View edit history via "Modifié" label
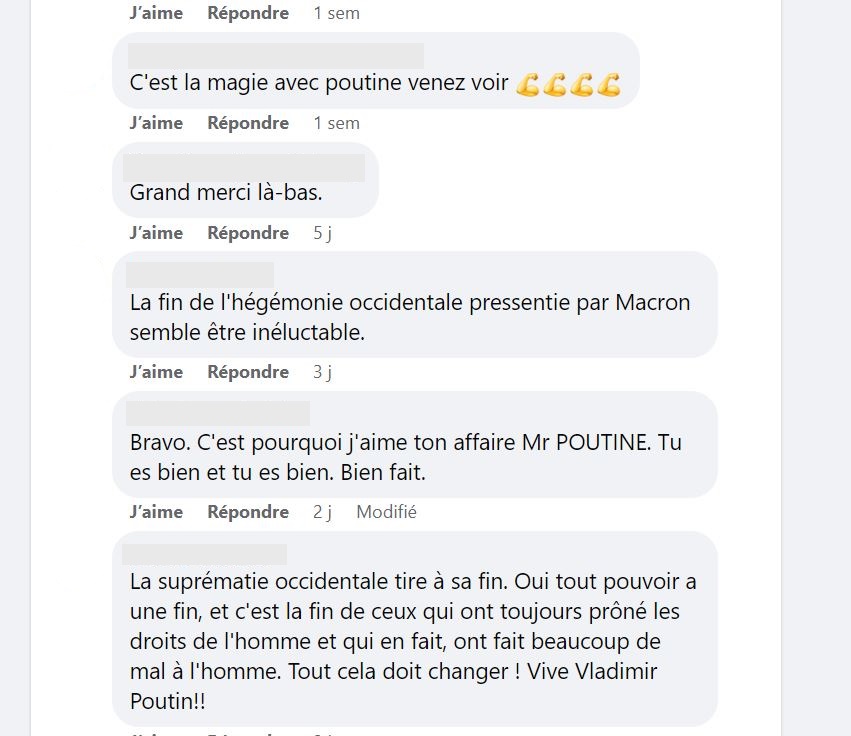This screenshot has width=851, height=736. point(386,512)
